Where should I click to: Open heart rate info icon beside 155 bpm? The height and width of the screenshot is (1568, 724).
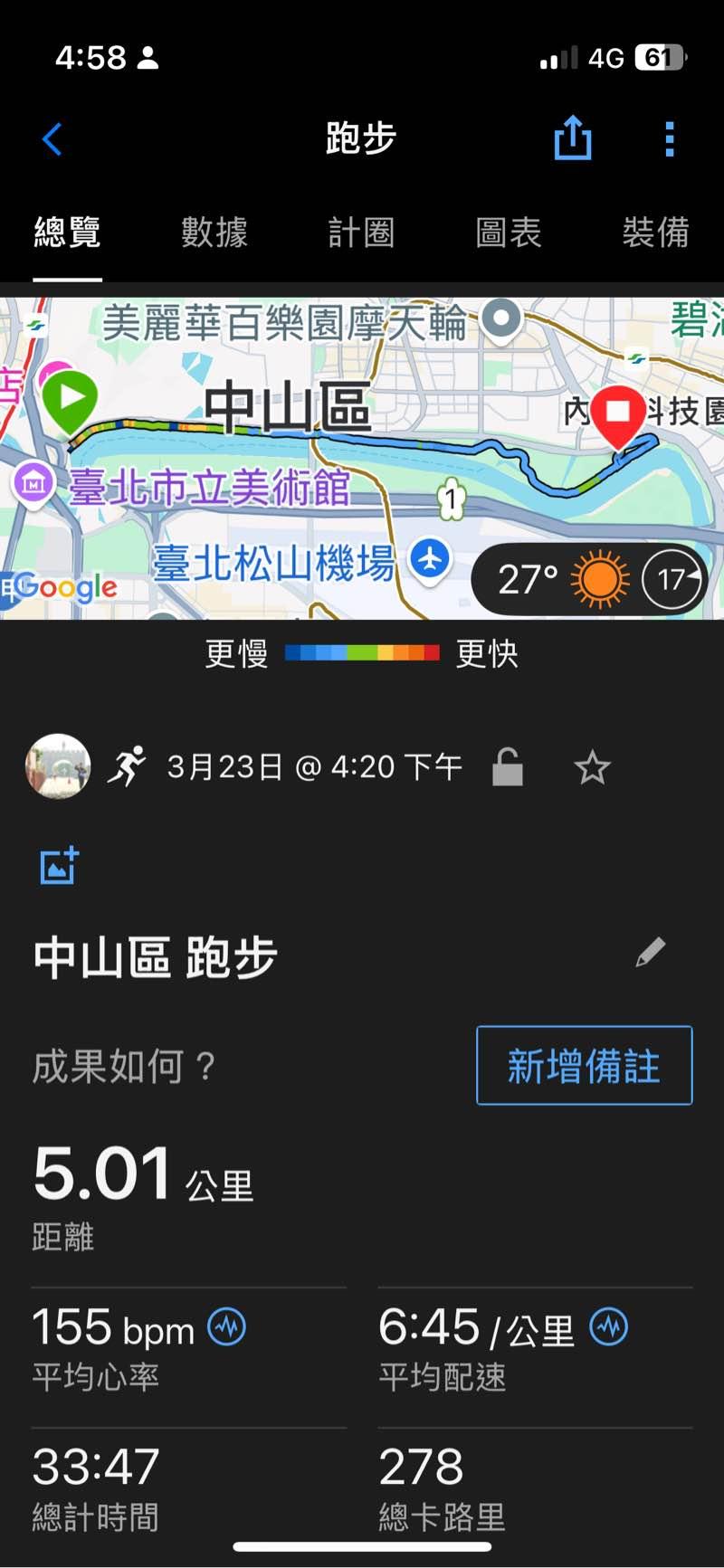tap(227, 1327)
